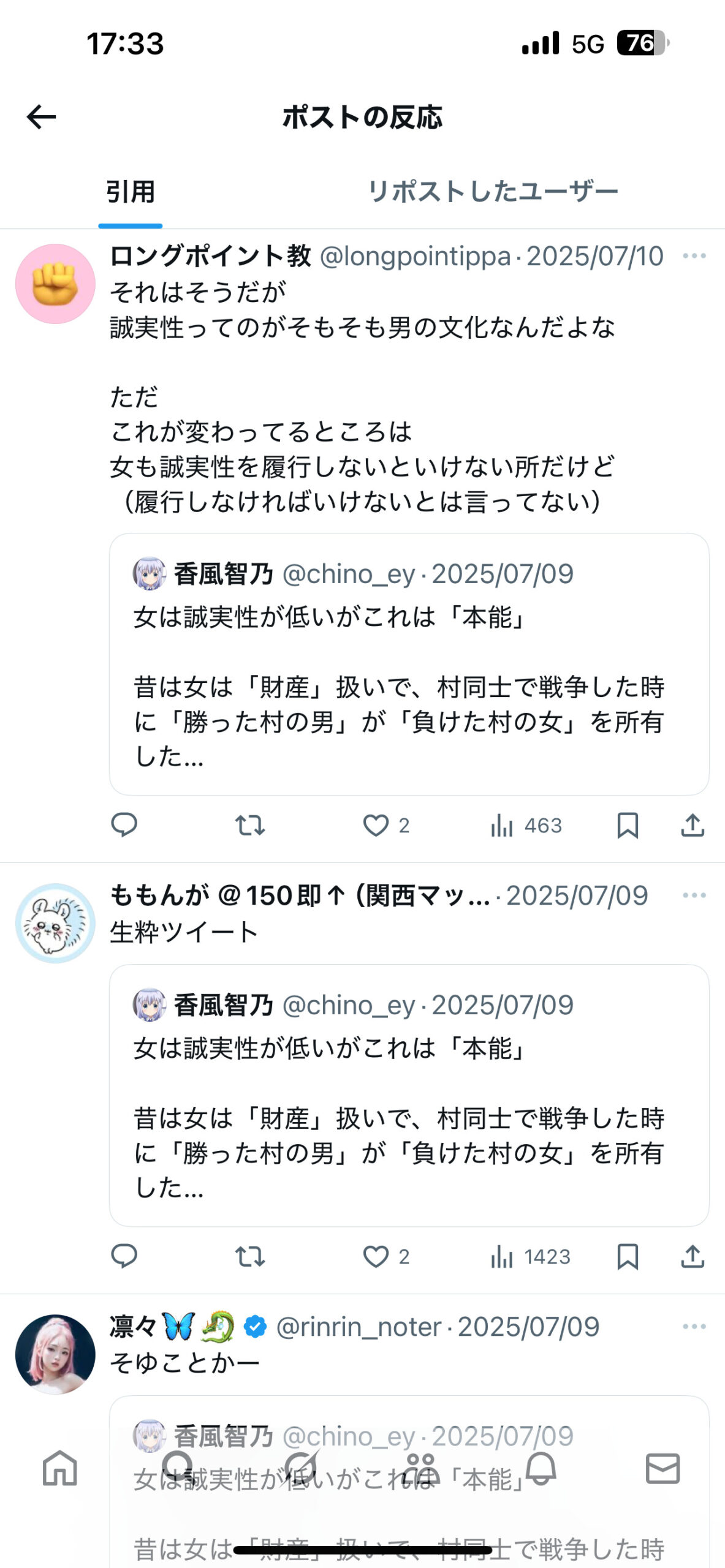
Task: Bookmark the 生粋ツイート post
Action: 628,1256
